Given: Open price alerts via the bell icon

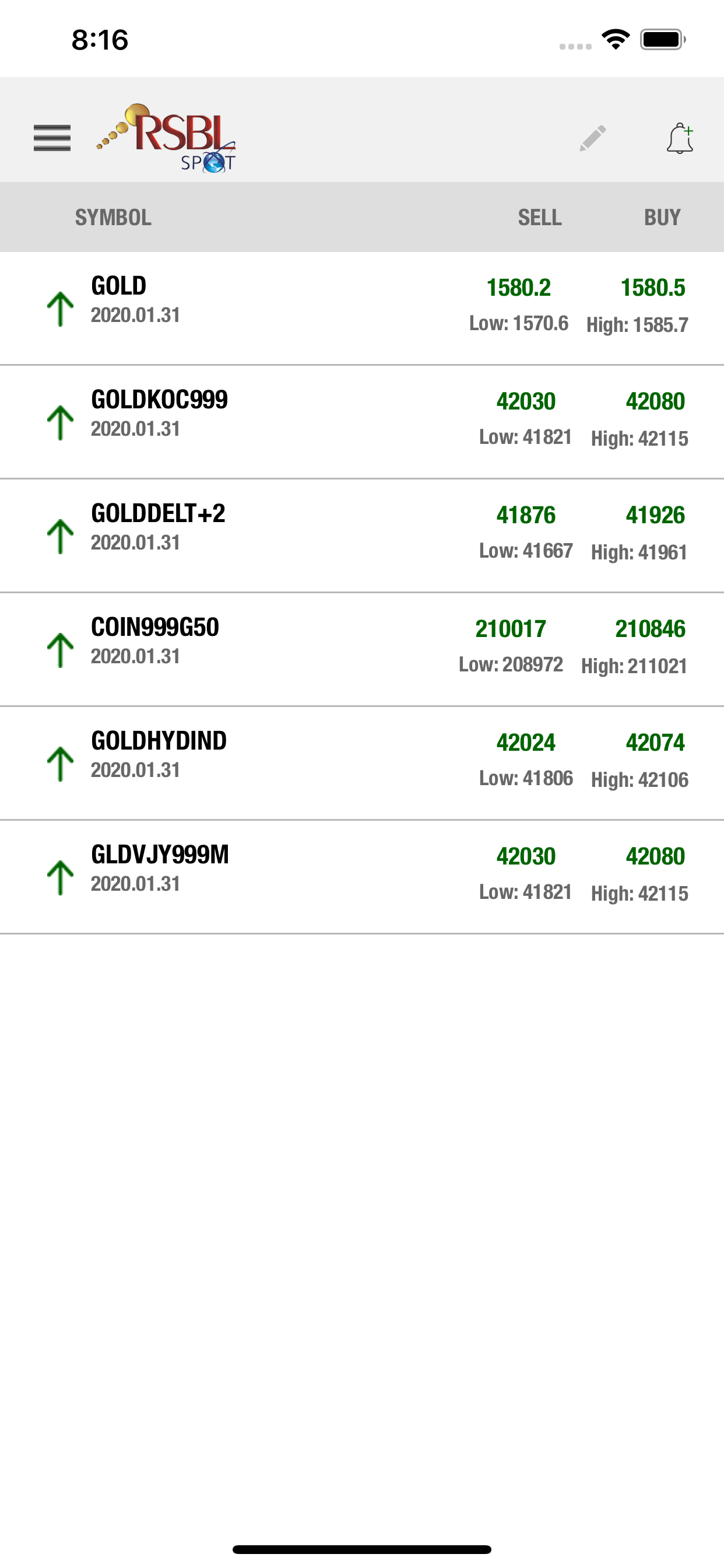Looking at the screenshot, I should pyautogui.click(x=680, y=138).
